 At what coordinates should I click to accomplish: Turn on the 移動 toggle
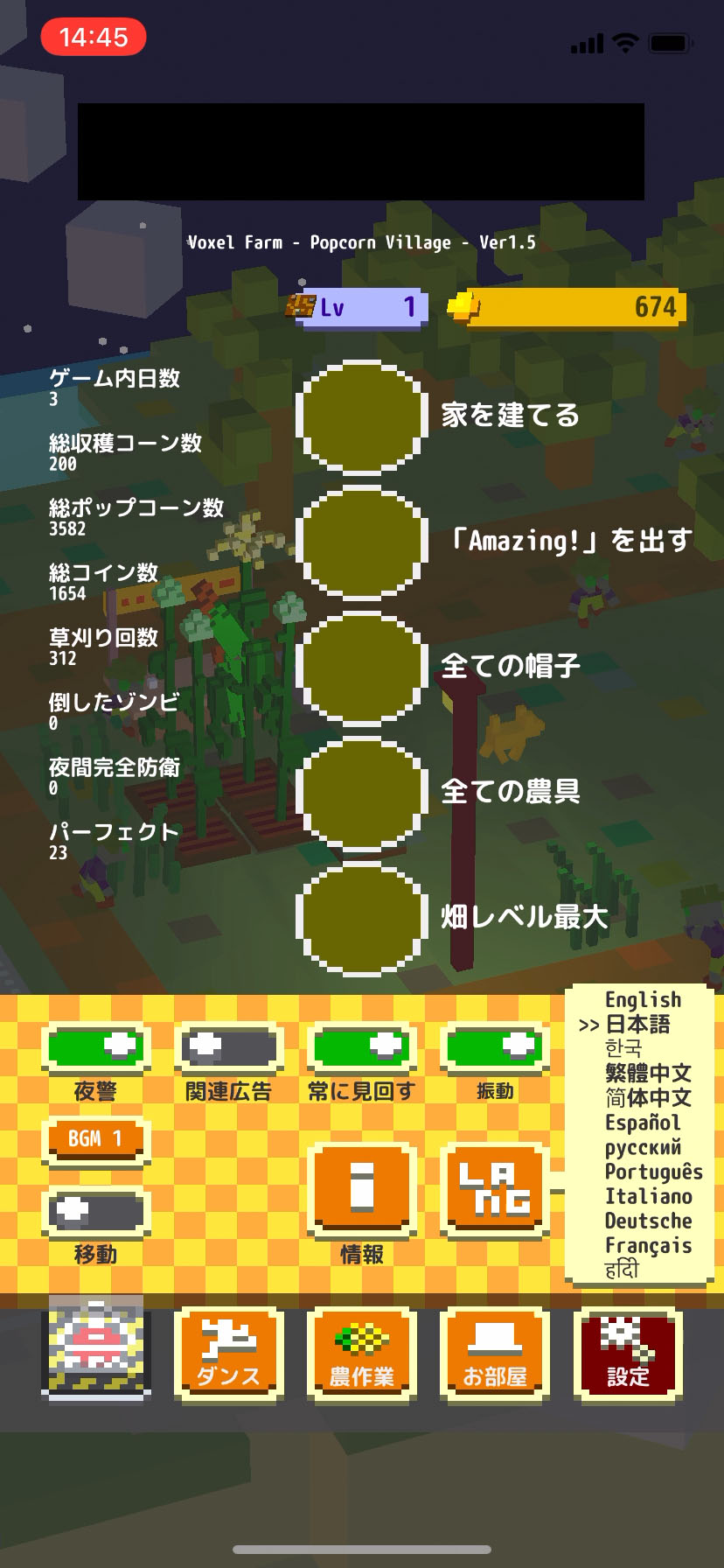coord(95,1212)
